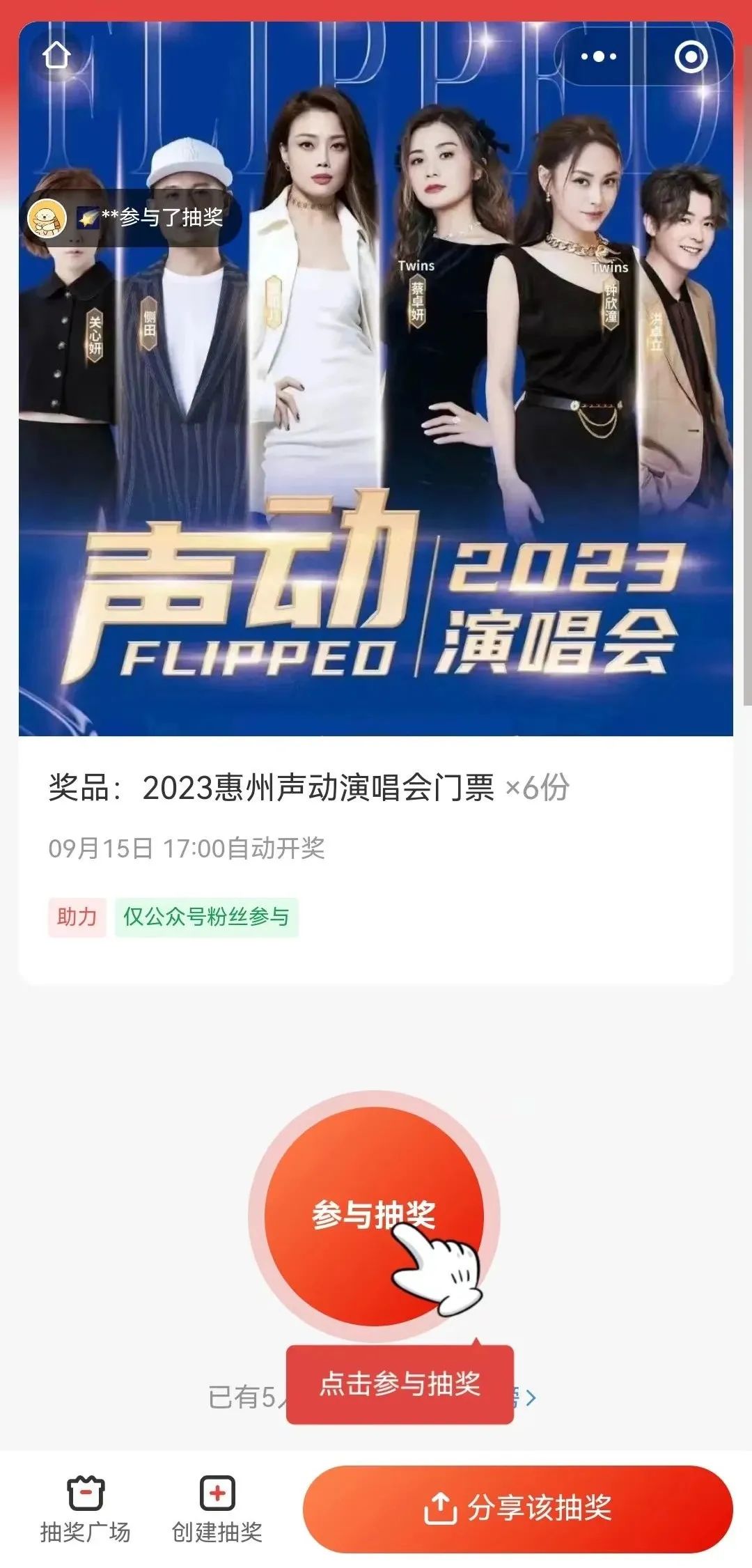Tap the 参与抽奖 round button
The height and width of the screenshot is (1568, 752).
374,1216
